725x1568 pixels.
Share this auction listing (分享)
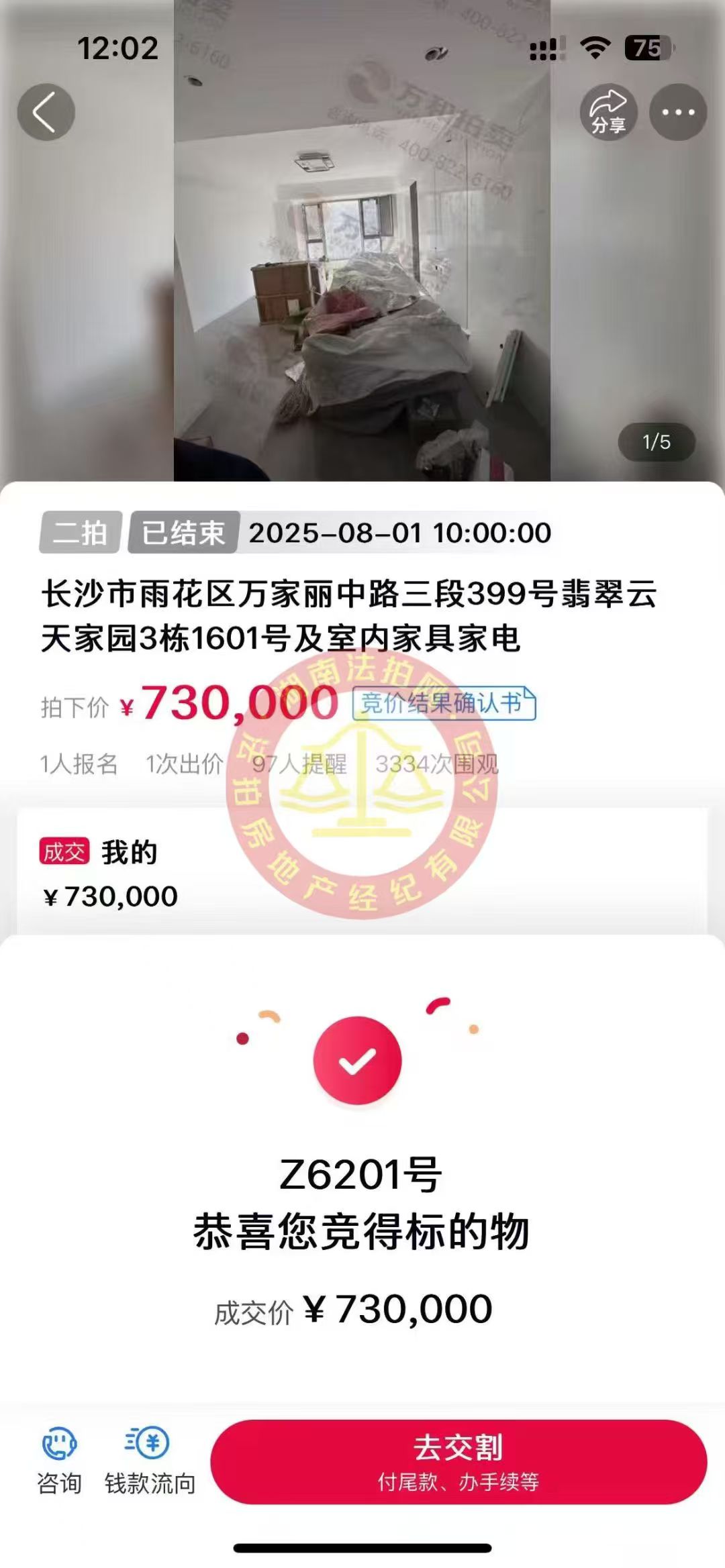point(608,112)
